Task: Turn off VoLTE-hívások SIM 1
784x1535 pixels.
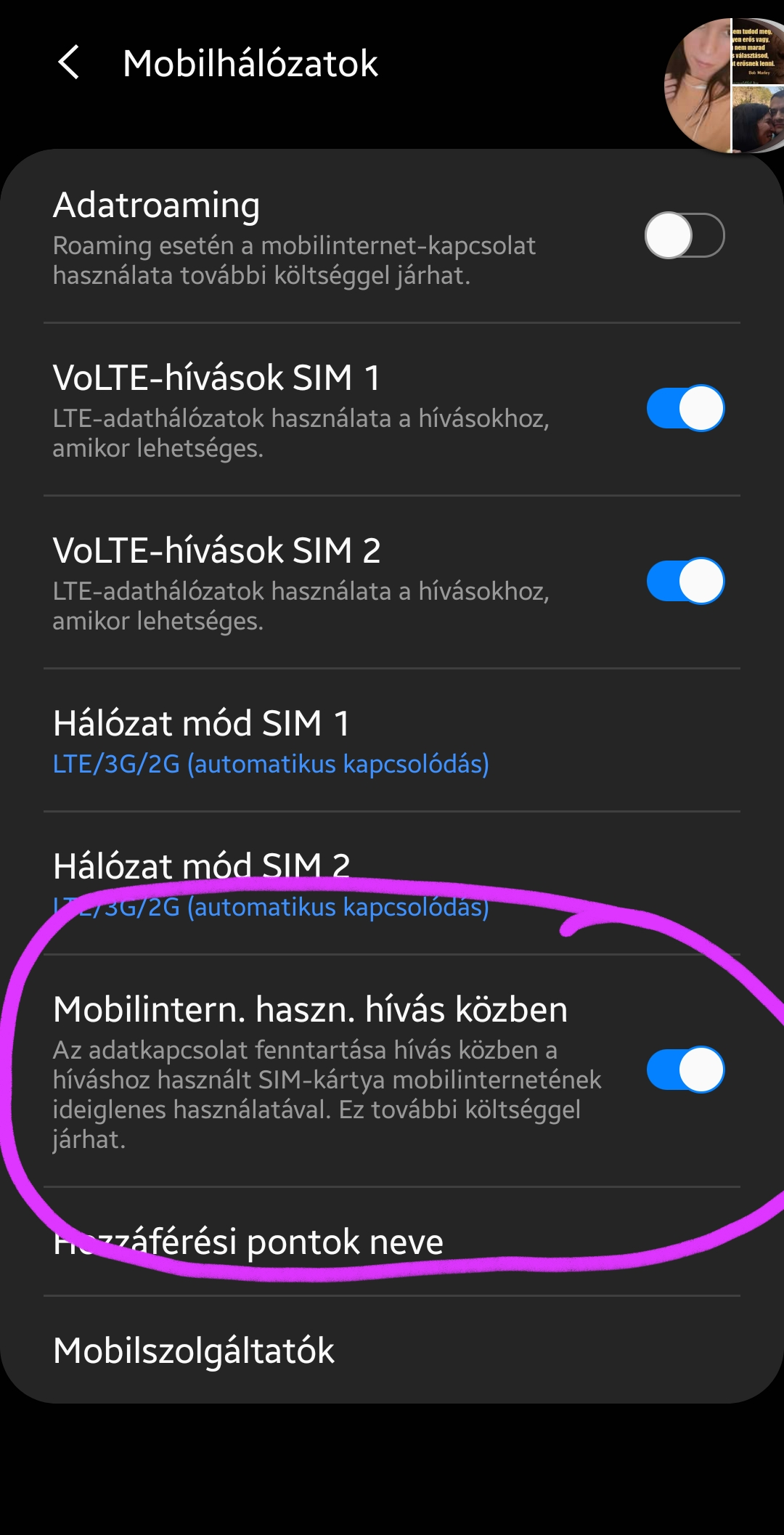Action: [685, 408]
